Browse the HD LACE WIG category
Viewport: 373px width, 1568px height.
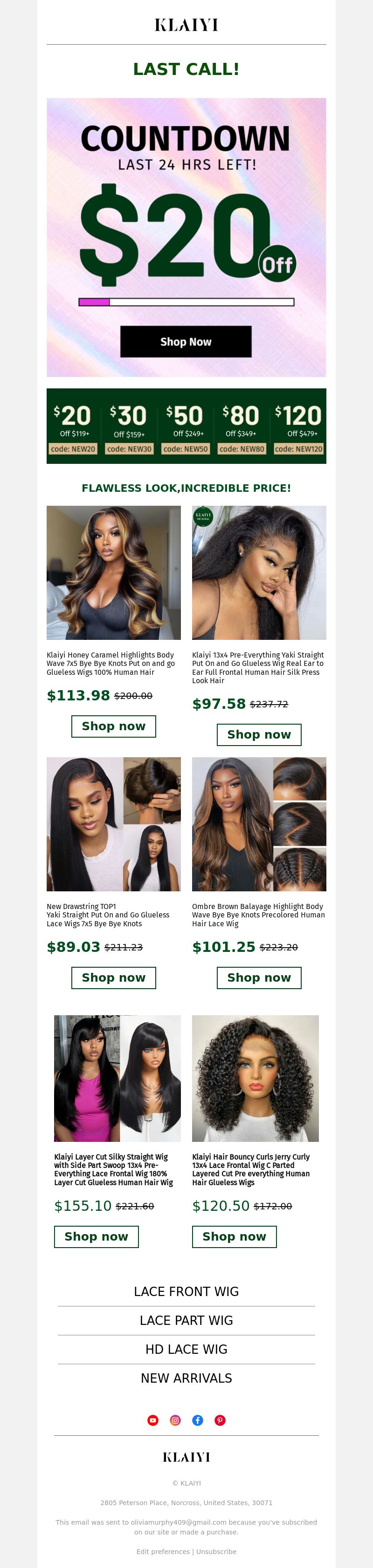186,1350
